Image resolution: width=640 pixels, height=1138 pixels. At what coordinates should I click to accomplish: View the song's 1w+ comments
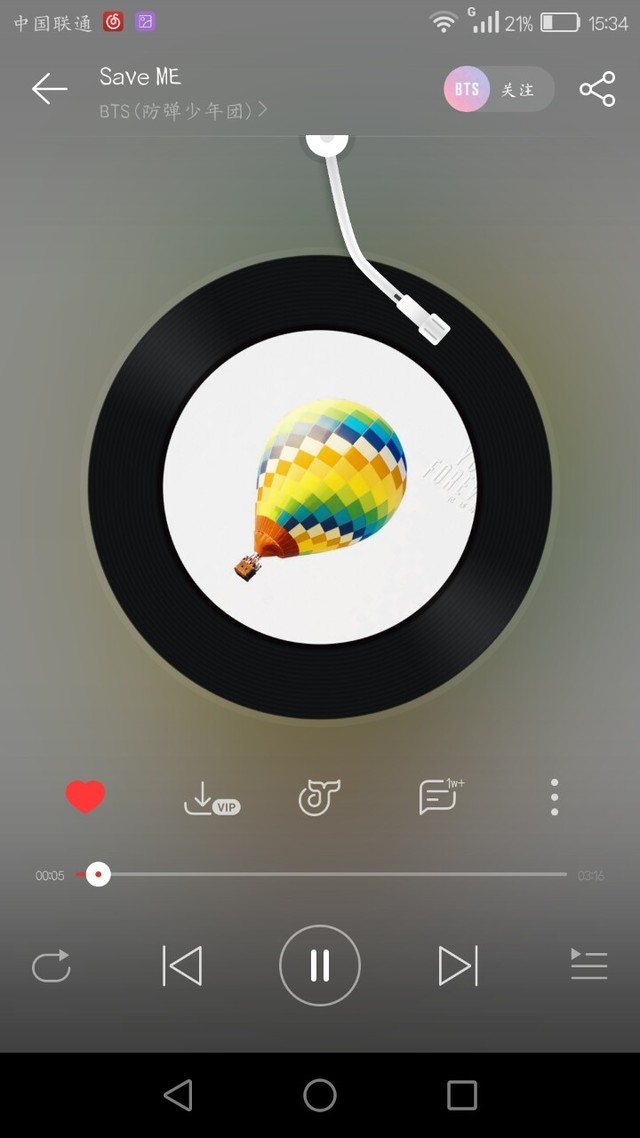pyautogui.click(x=439, y=797)
